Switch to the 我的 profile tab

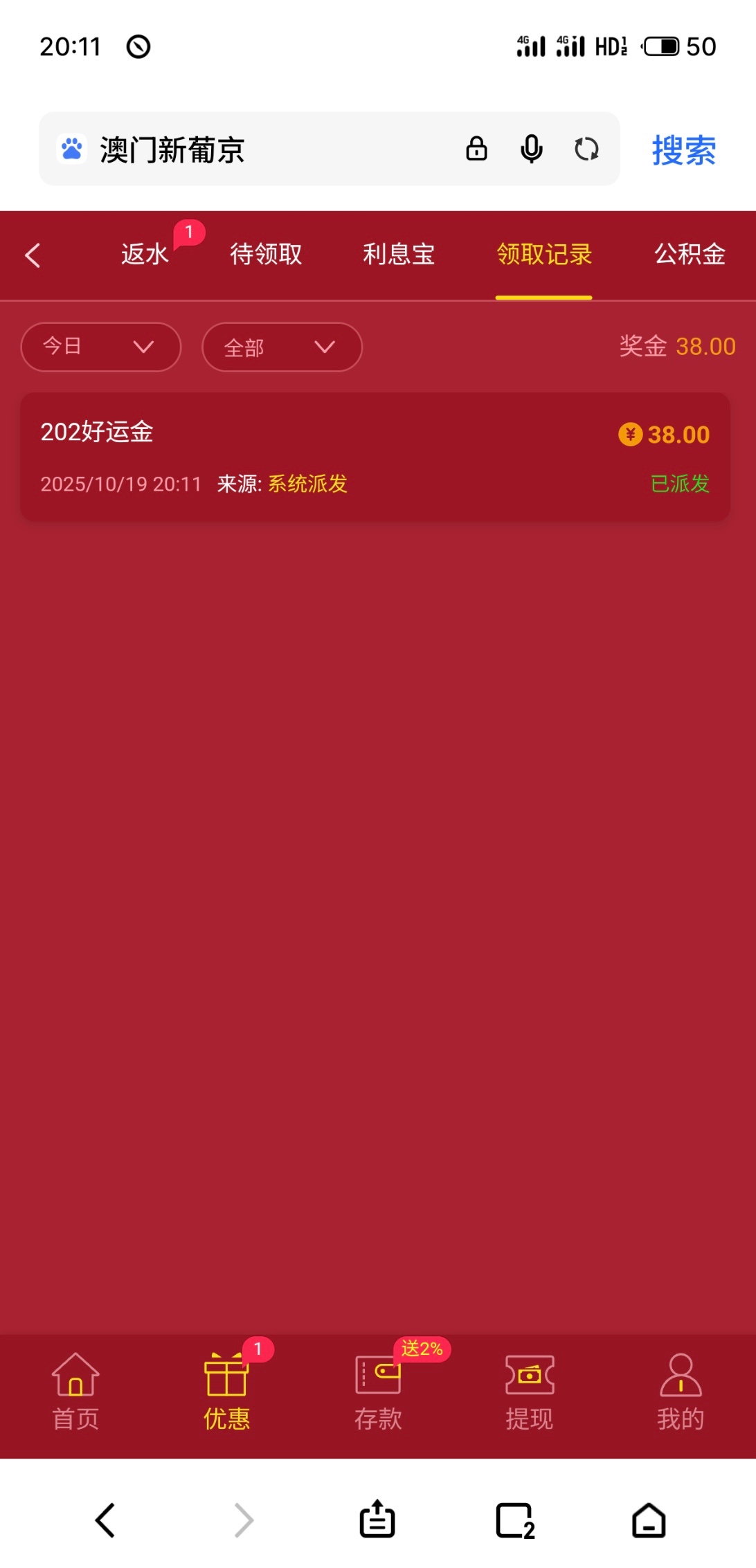681,1392
